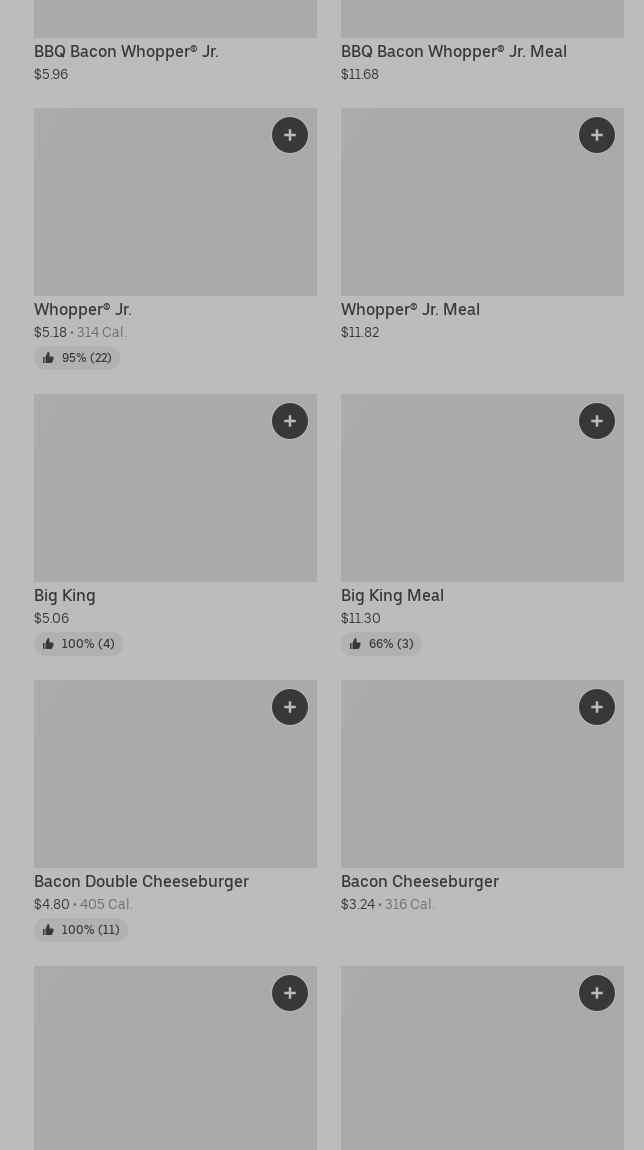Open the Whopper Jr. Meal card
This screenshot has height=1150, width=644.
tap(482, 224)
